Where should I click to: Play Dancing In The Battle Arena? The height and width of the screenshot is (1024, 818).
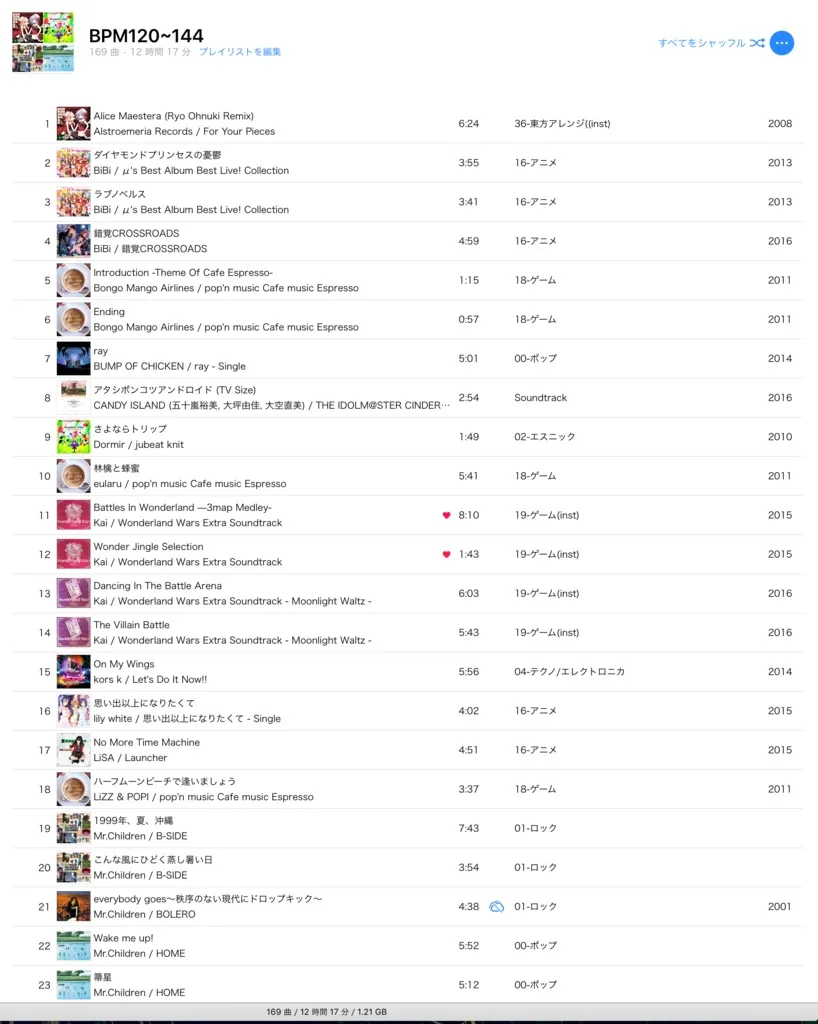[157, 586]
